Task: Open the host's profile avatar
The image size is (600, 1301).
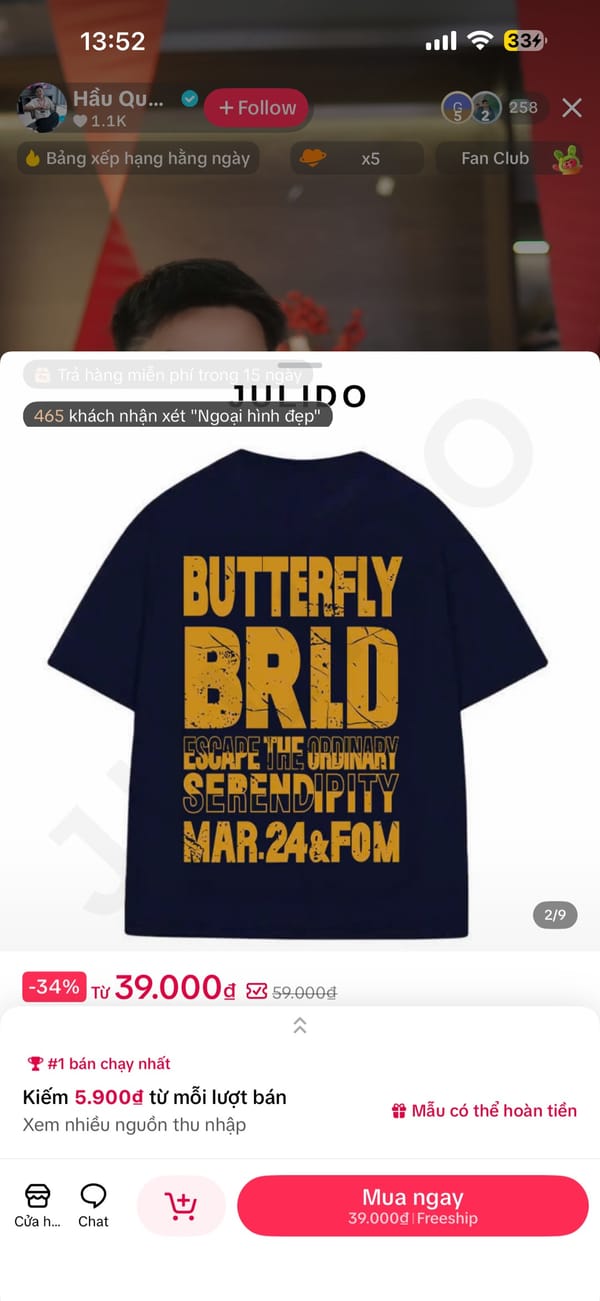Action: coord(42,108)
